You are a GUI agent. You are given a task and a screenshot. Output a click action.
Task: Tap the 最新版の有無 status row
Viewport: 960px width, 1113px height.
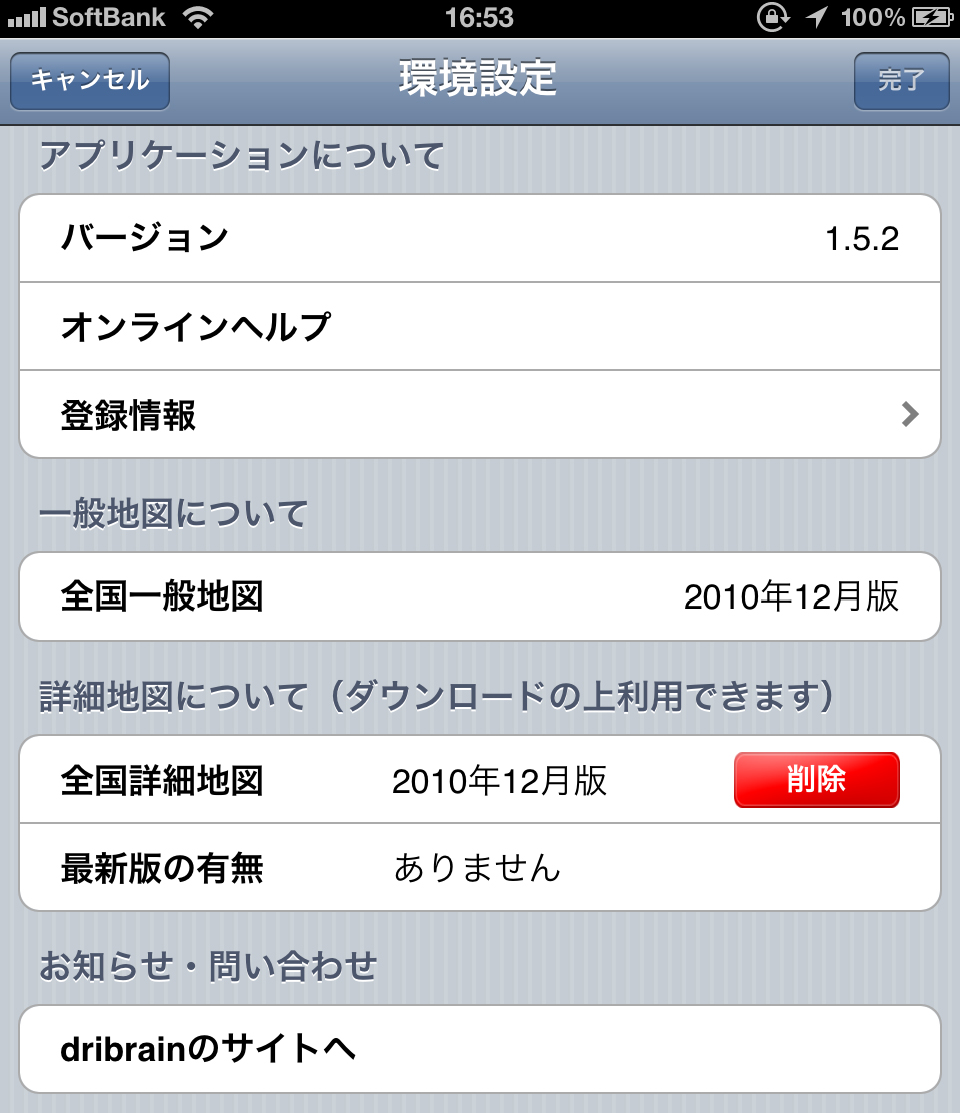tap(480, 868)
